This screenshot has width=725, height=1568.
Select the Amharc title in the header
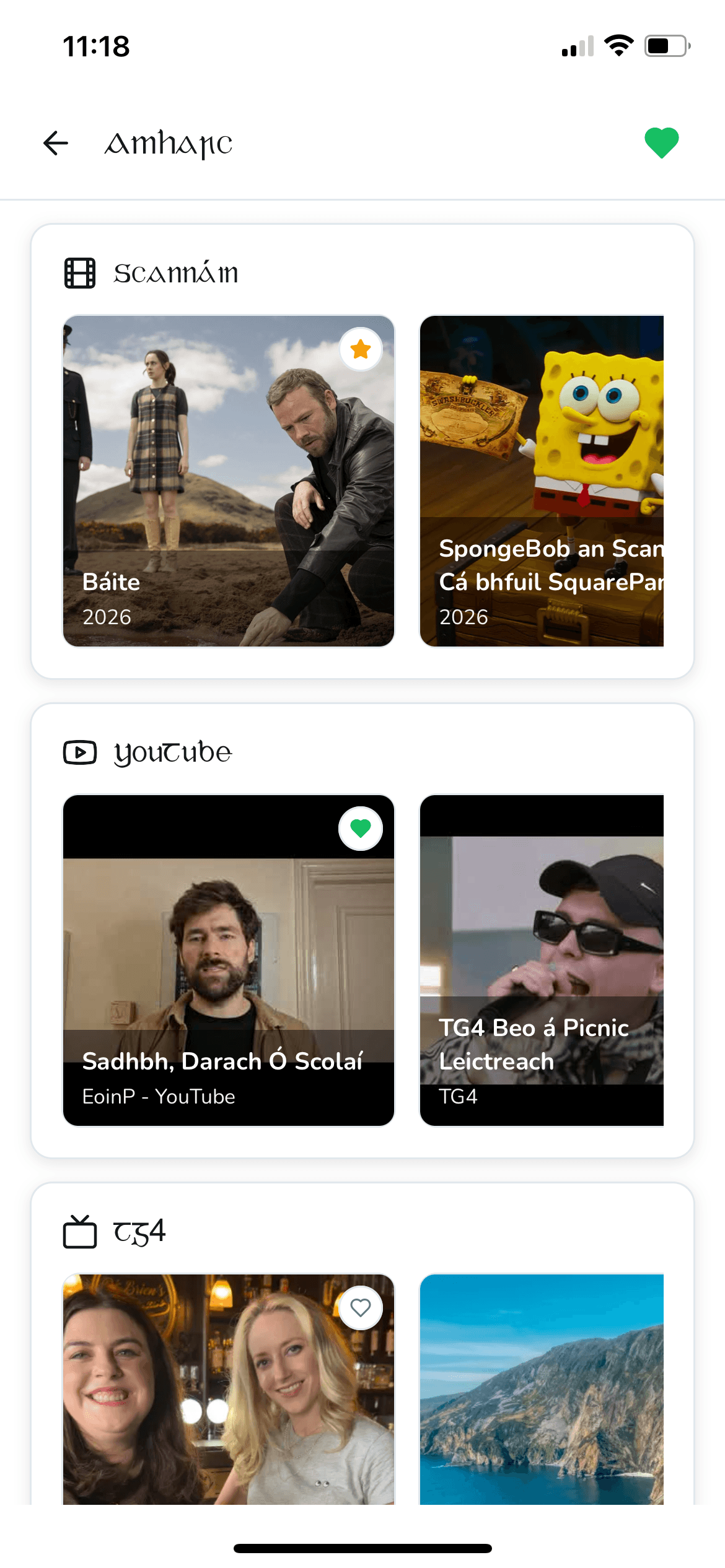tap(168, 143)
